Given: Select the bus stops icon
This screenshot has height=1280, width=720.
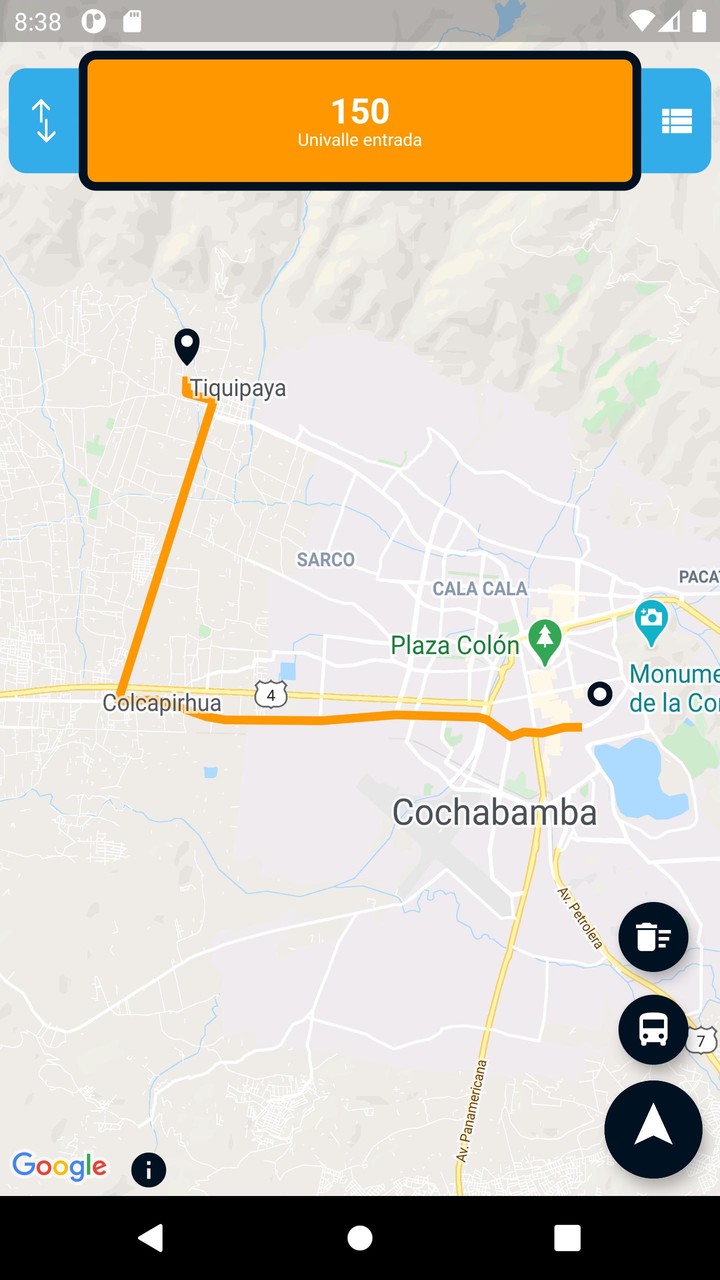Looking at the screenshot, I should (x=653, y=1029).
